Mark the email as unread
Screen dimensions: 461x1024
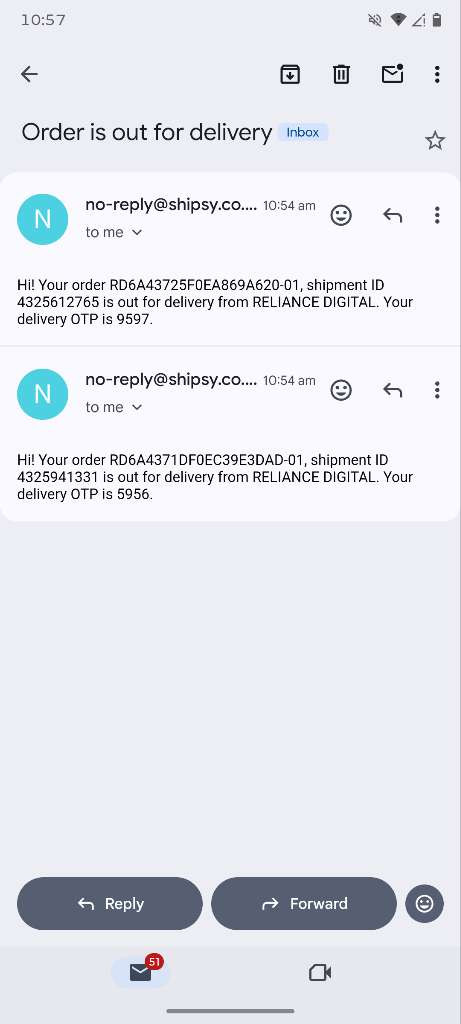click(x=392, y=74)
